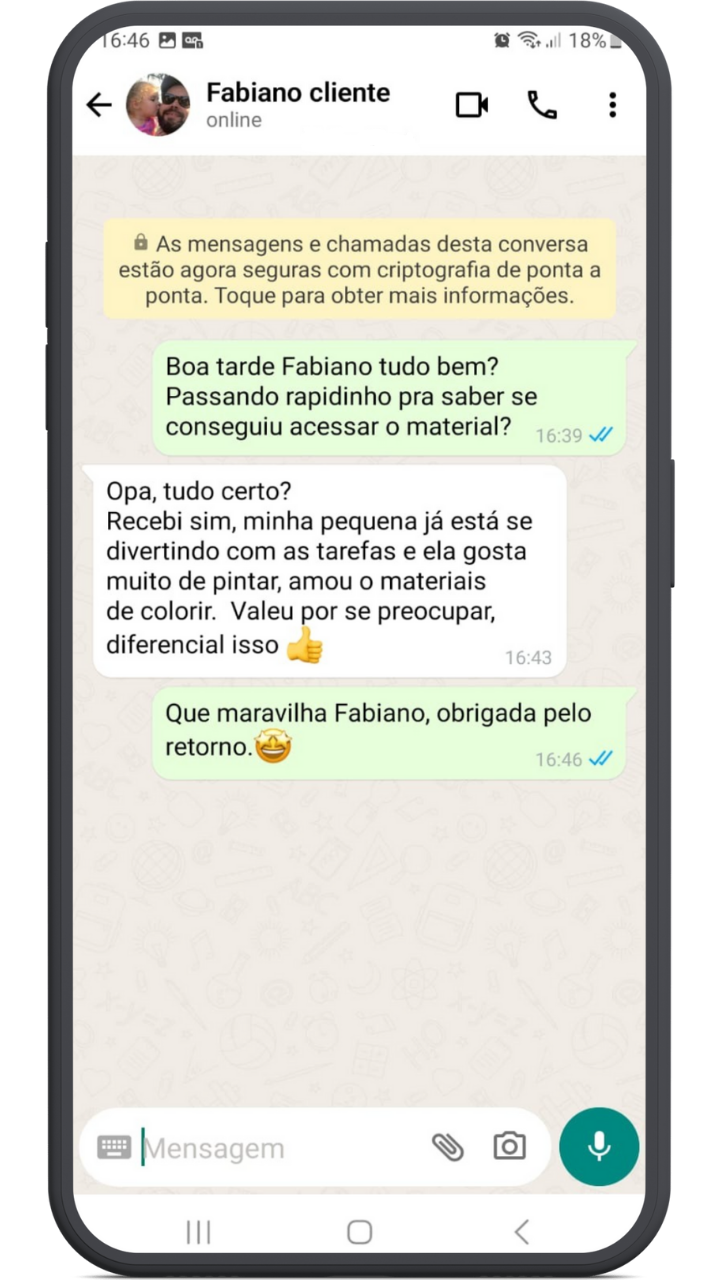Go back to the chats list
Viewport: 720px width, 1280px height.
(98, 105)
